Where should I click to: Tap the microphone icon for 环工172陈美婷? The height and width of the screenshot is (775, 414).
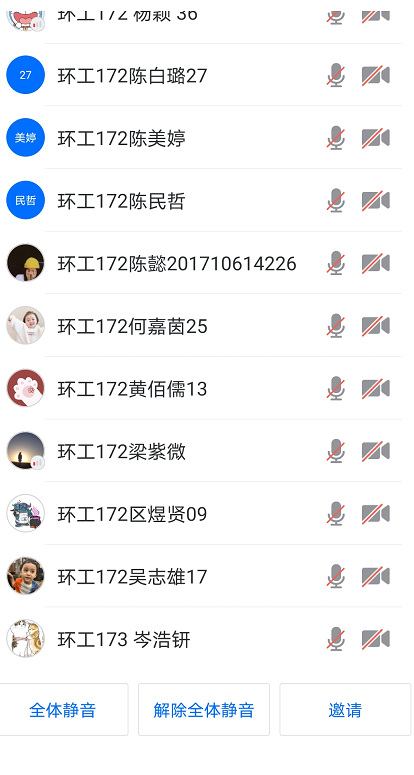coord(336,138)
